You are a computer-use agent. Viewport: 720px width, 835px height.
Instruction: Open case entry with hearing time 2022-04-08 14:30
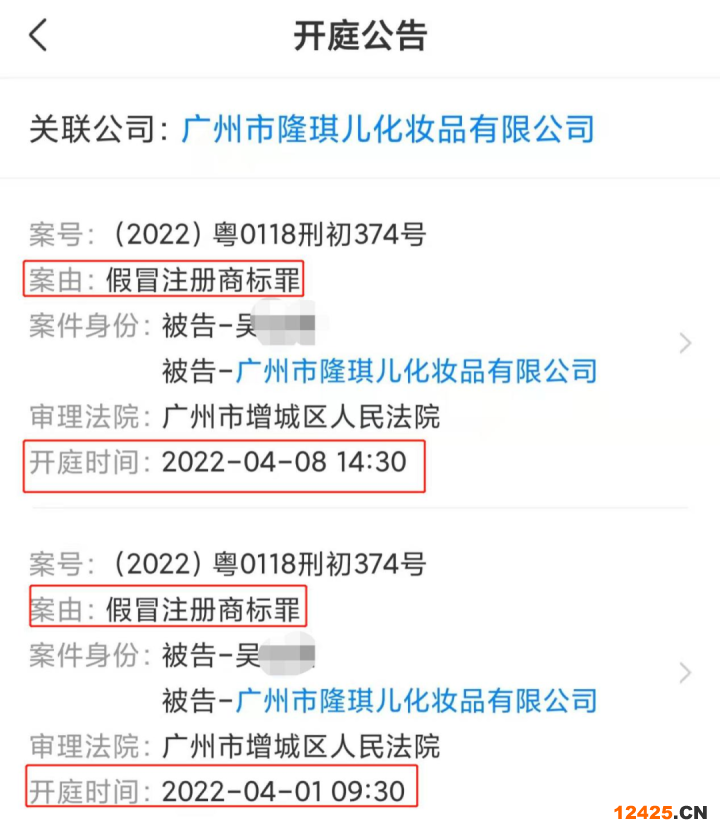[685, 344]
